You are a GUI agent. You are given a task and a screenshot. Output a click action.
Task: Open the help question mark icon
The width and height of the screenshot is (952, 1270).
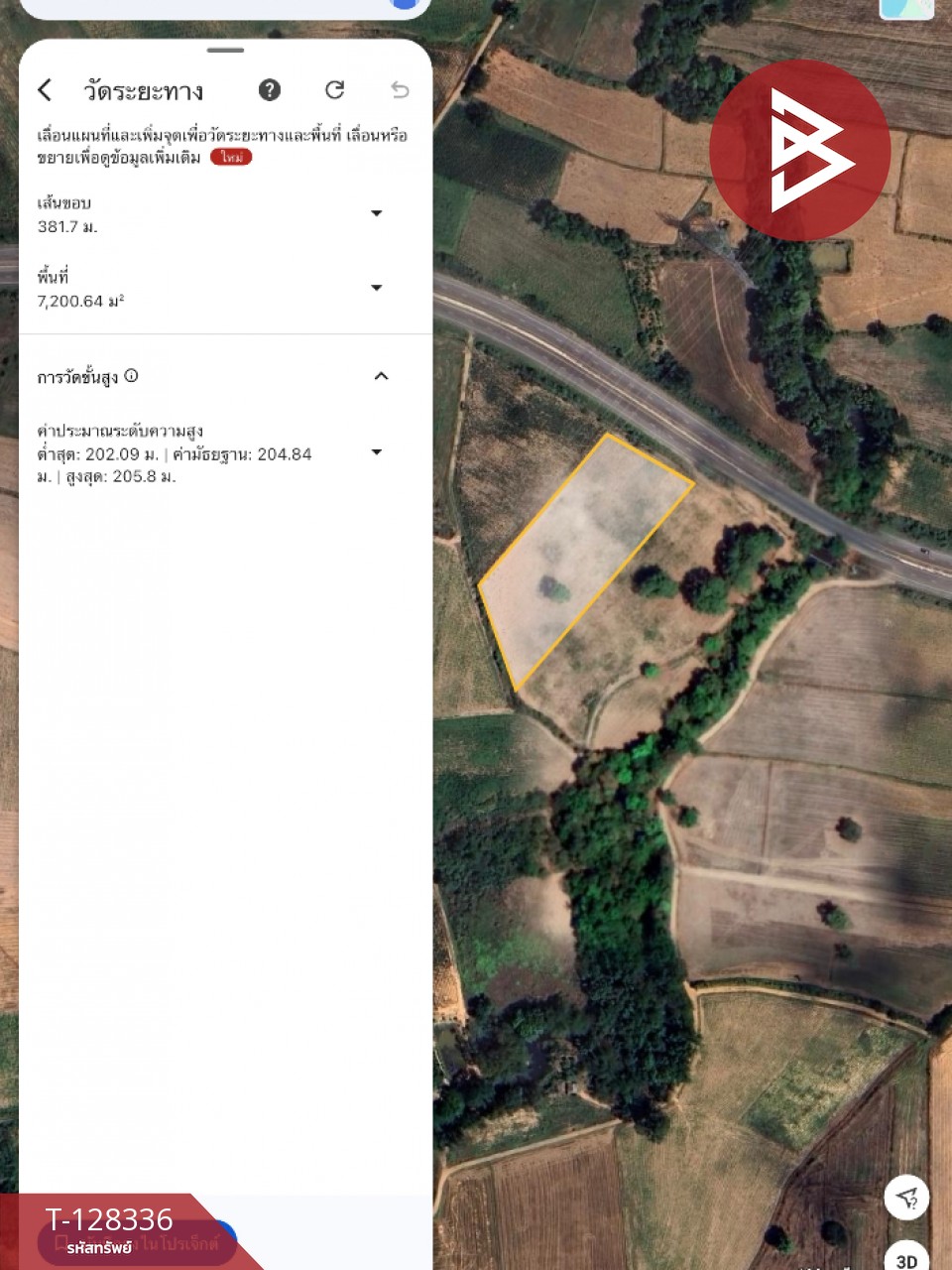coord(269,90)
